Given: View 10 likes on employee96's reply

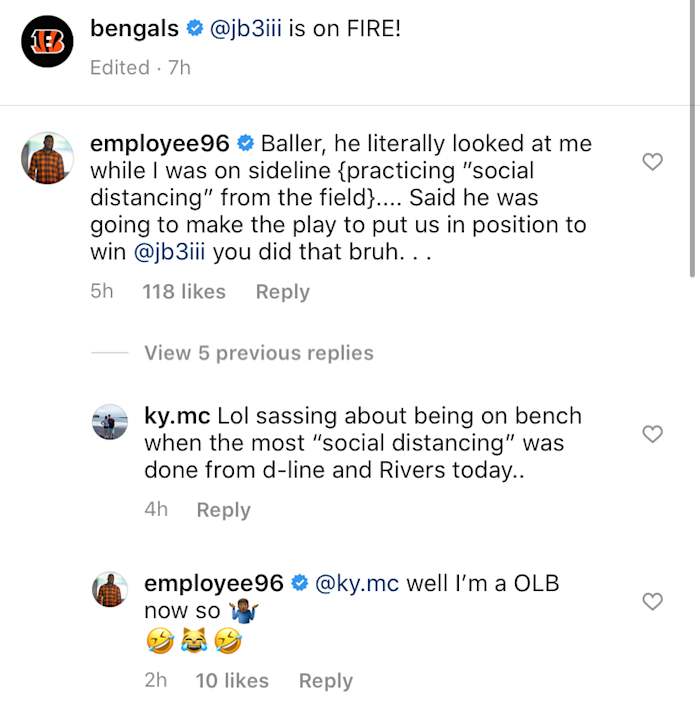Looking at the screenshot, I should pos(232,681).
